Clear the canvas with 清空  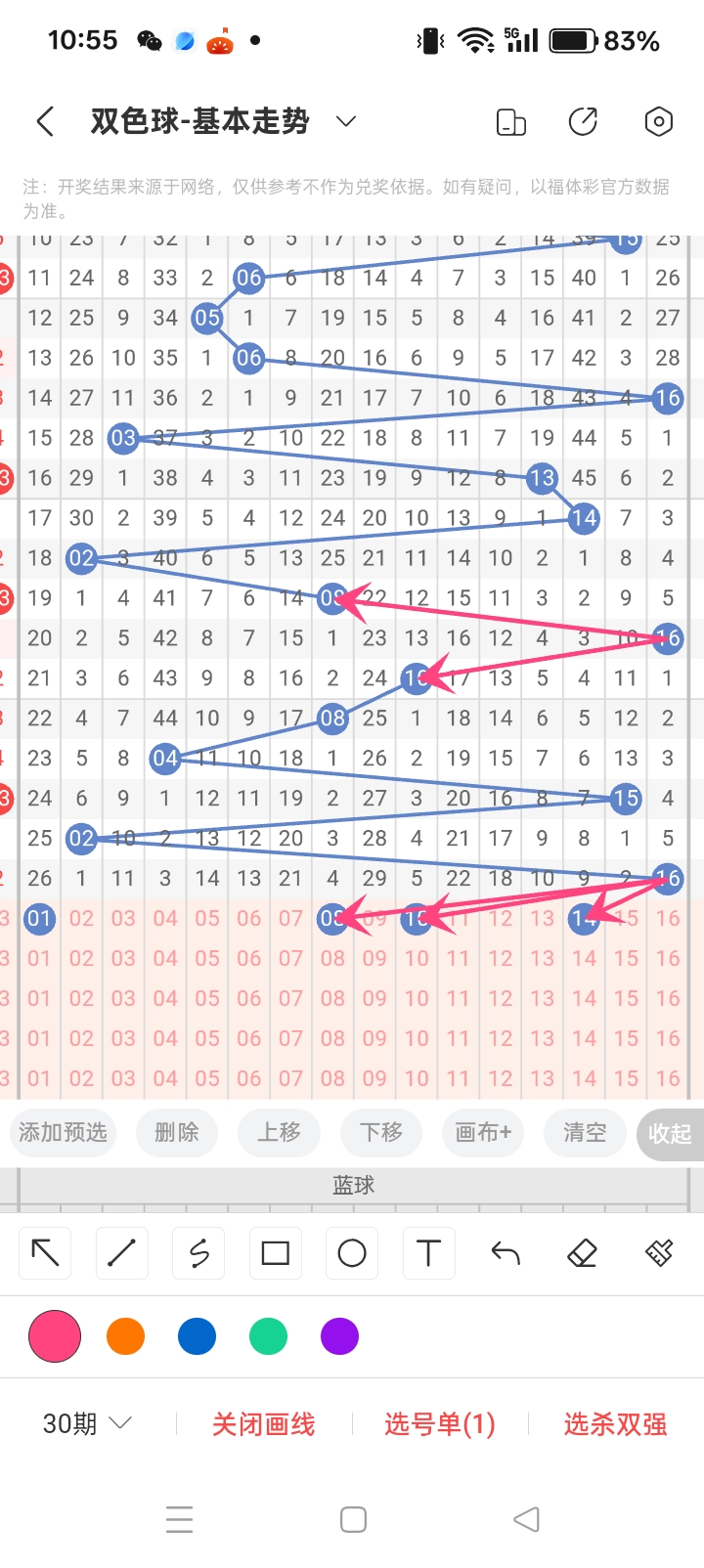click(585, 1132)
